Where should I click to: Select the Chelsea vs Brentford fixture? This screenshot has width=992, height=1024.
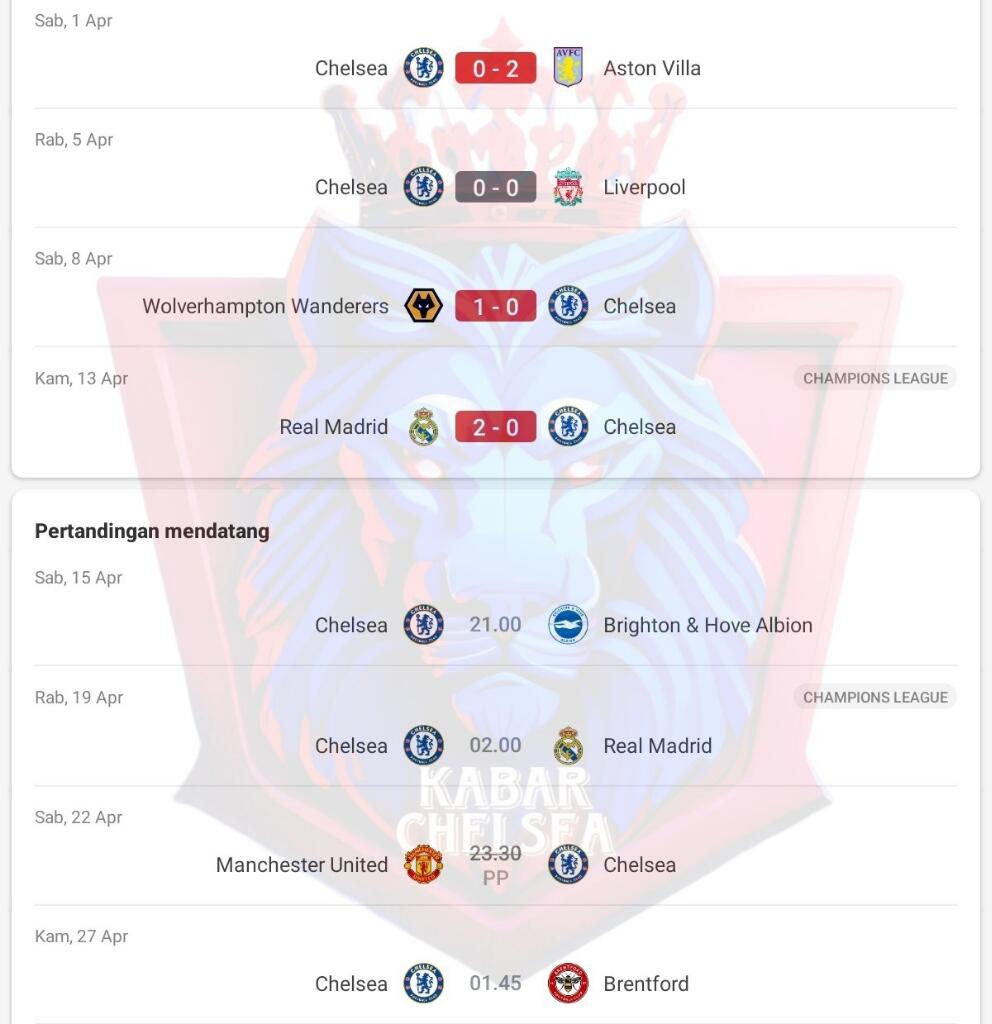click(496, 984)
